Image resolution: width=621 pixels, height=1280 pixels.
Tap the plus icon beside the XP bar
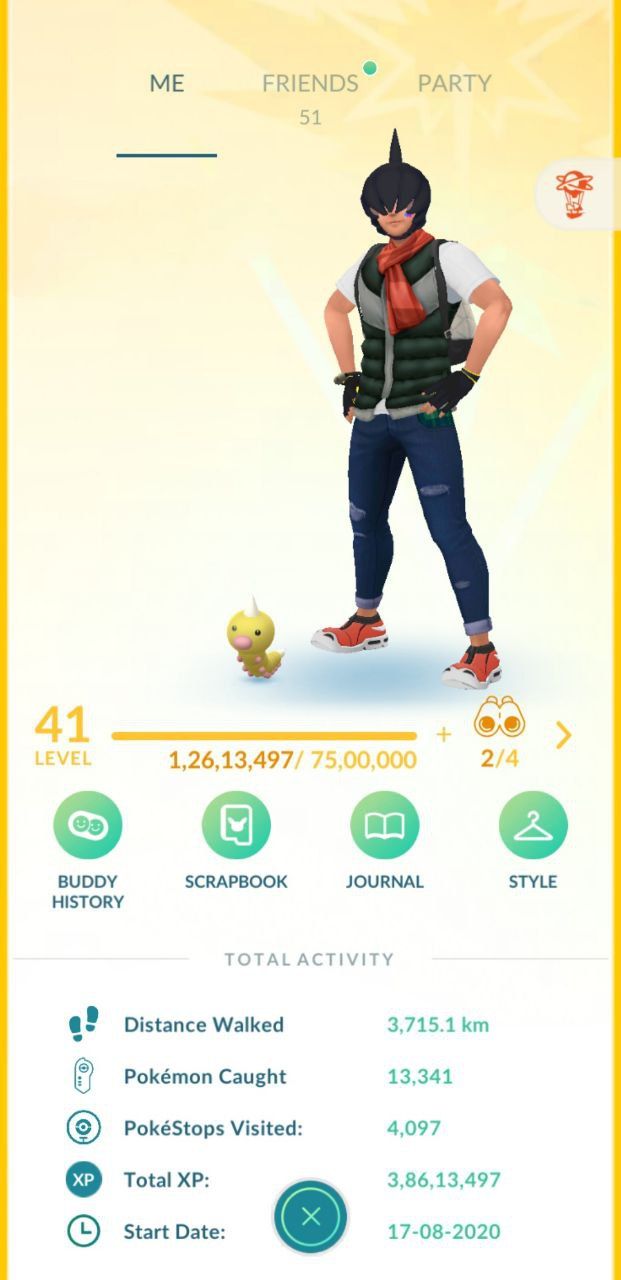(x=444, y=735)
